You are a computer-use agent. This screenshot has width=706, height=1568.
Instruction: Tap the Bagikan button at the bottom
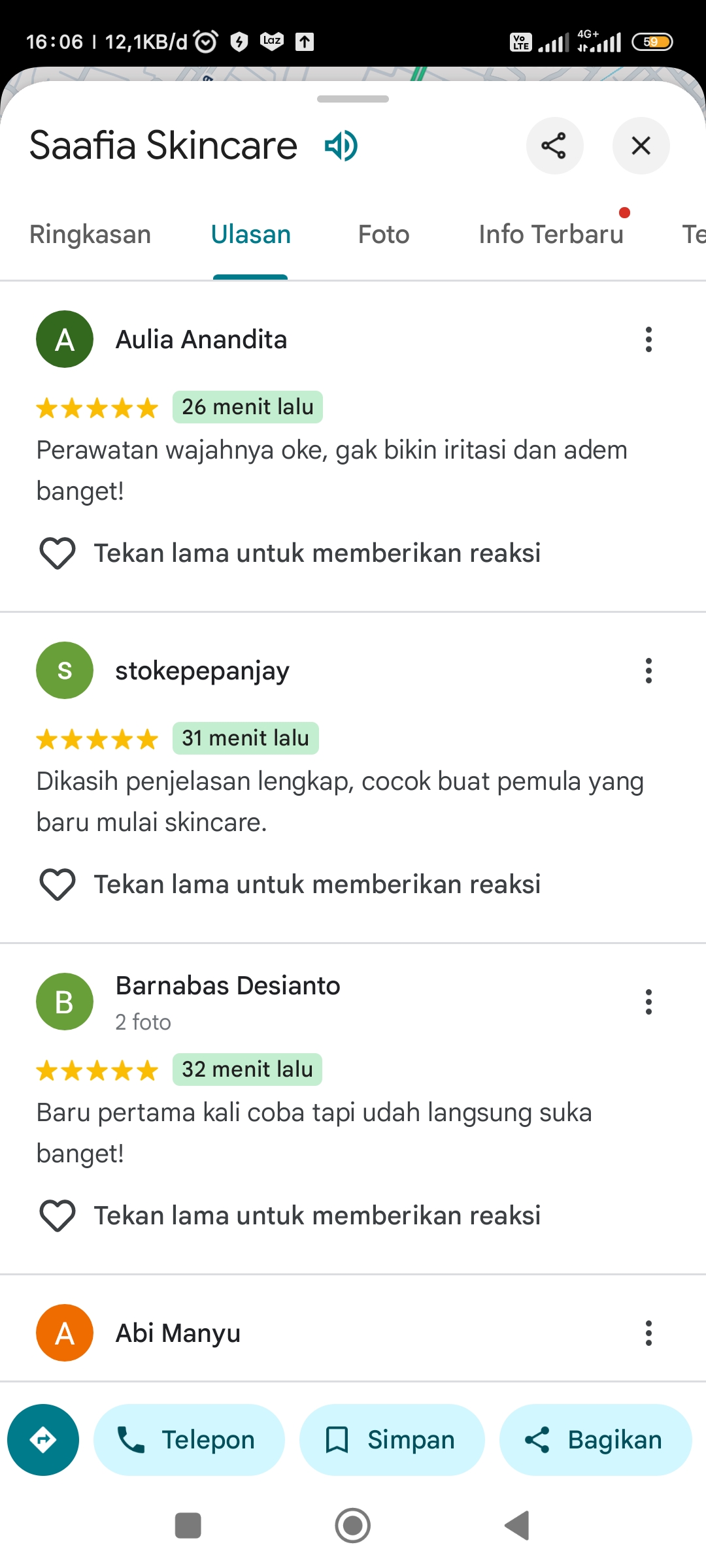[x=596, y=1440]
